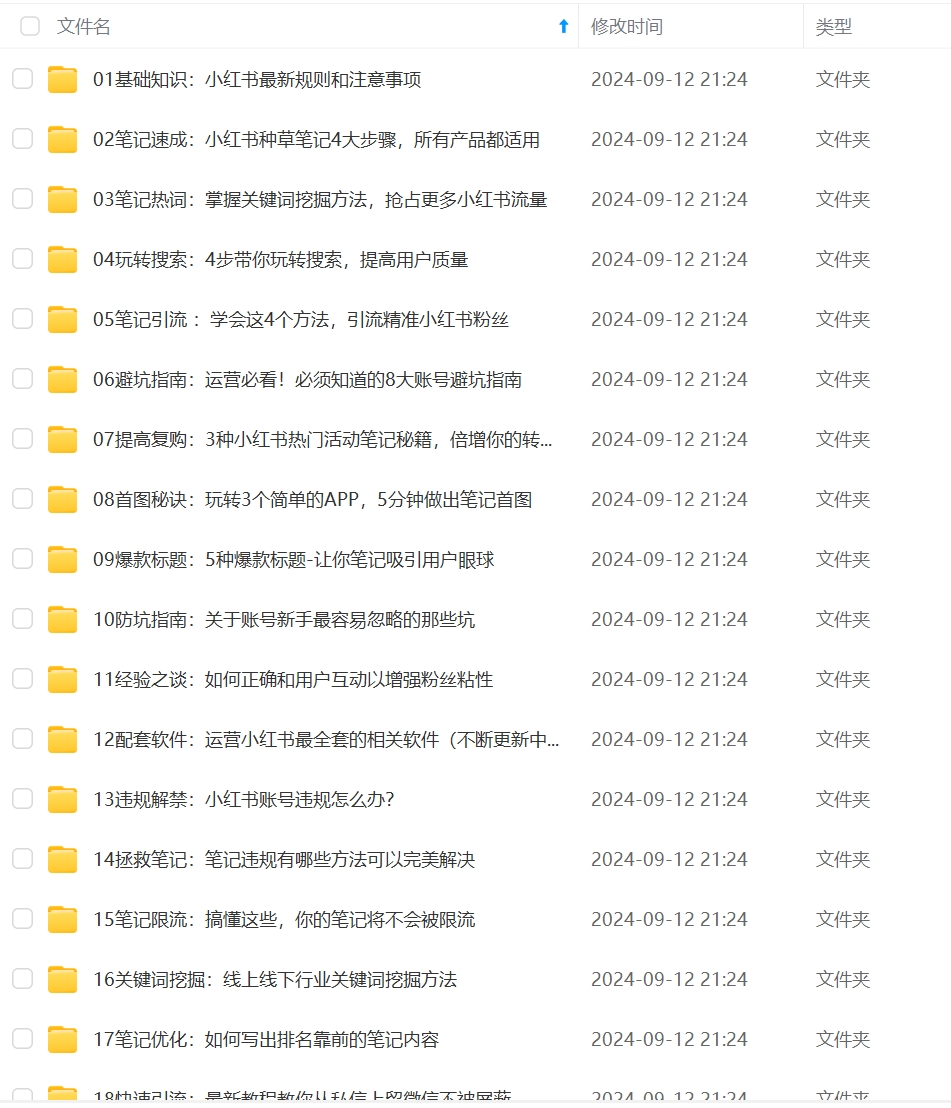Open the 09爆款标题 folder
This screenshot has height=1108, width=951.
[x=294, y=560]
